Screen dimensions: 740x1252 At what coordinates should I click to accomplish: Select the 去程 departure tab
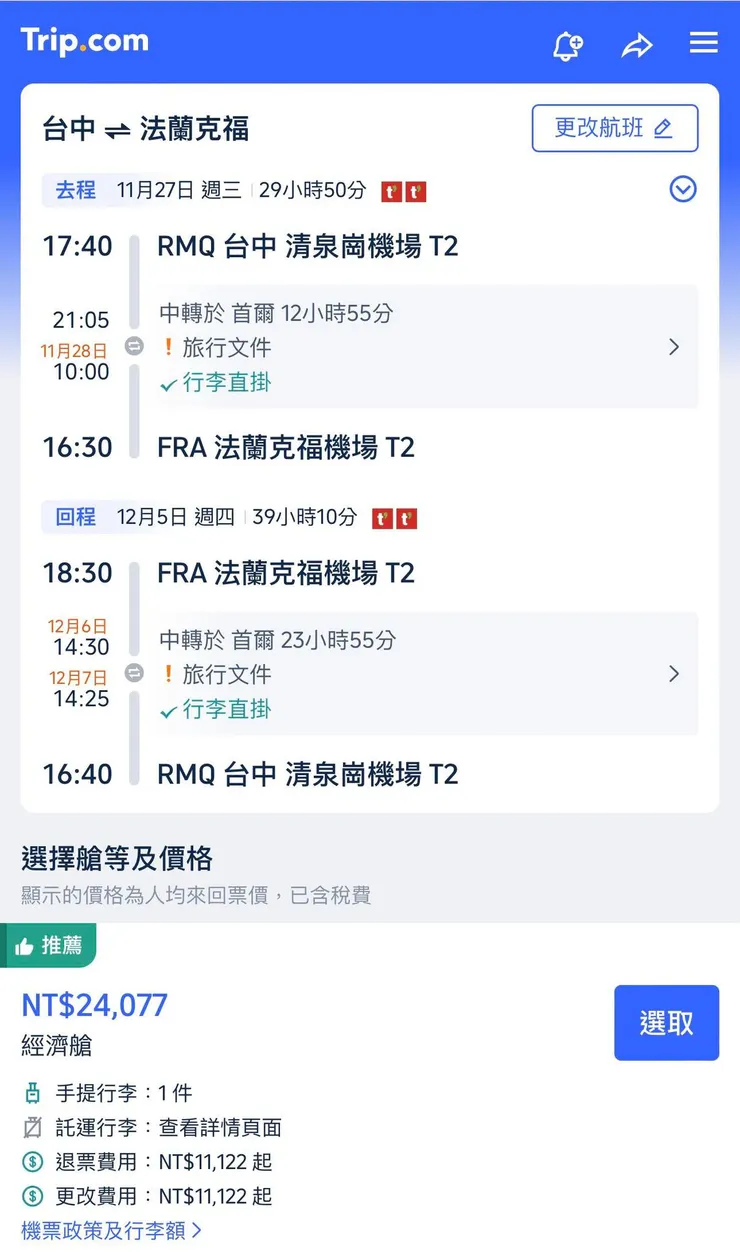pyautogui.click(x=75, y=189)
